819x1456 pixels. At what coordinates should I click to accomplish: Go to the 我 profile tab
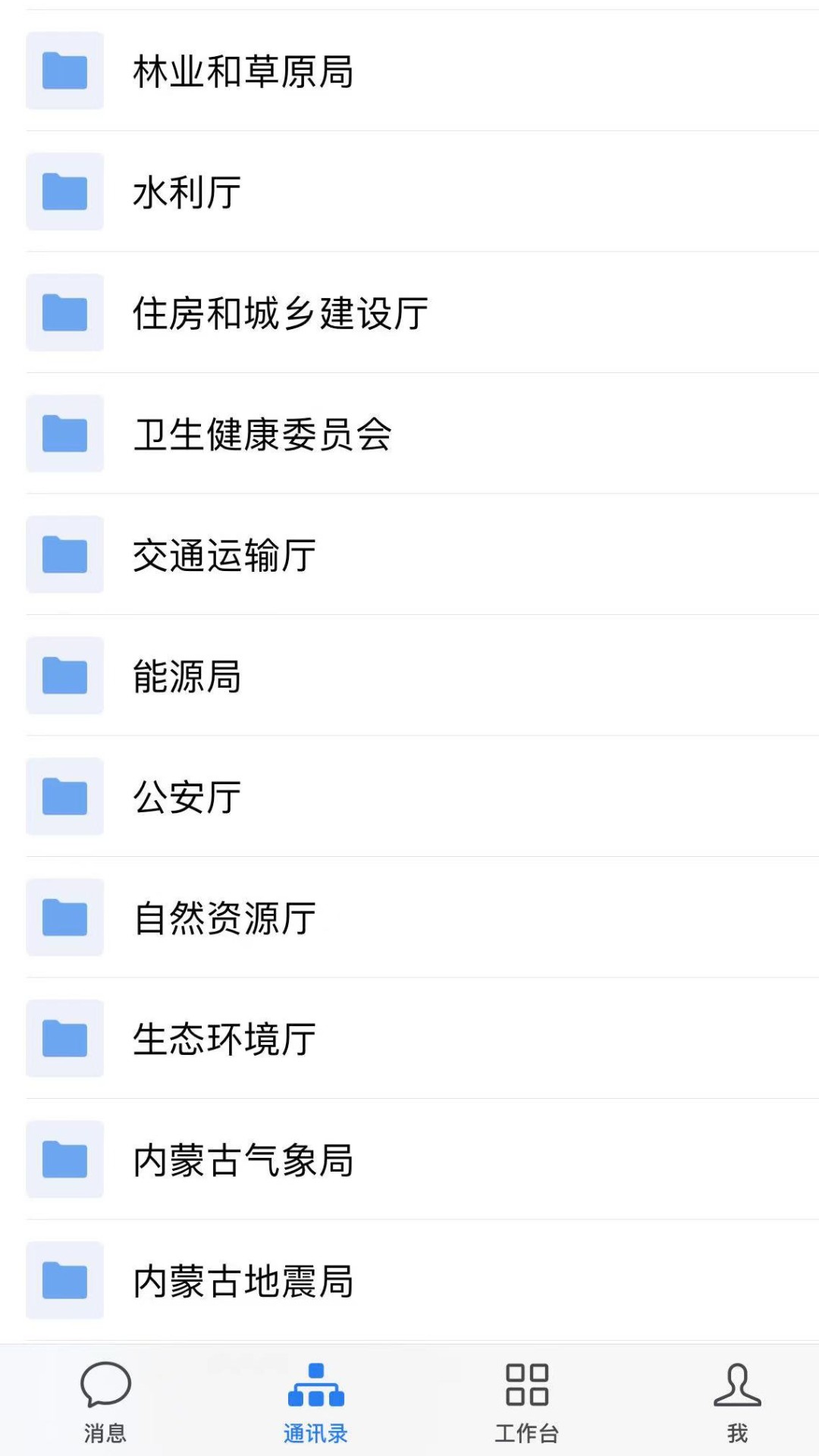click(x=737, y=1401)
